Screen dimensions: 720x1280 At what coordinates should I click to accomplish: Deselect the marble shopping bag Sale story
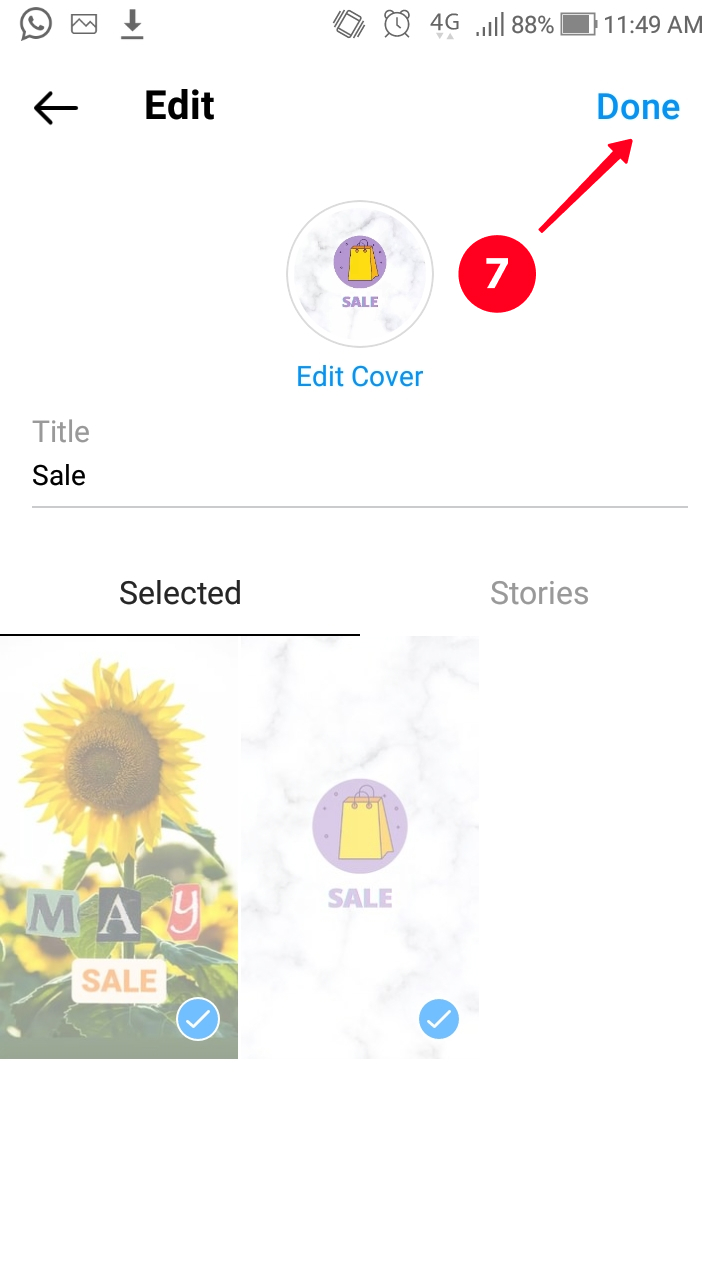tap(438, 1019)
